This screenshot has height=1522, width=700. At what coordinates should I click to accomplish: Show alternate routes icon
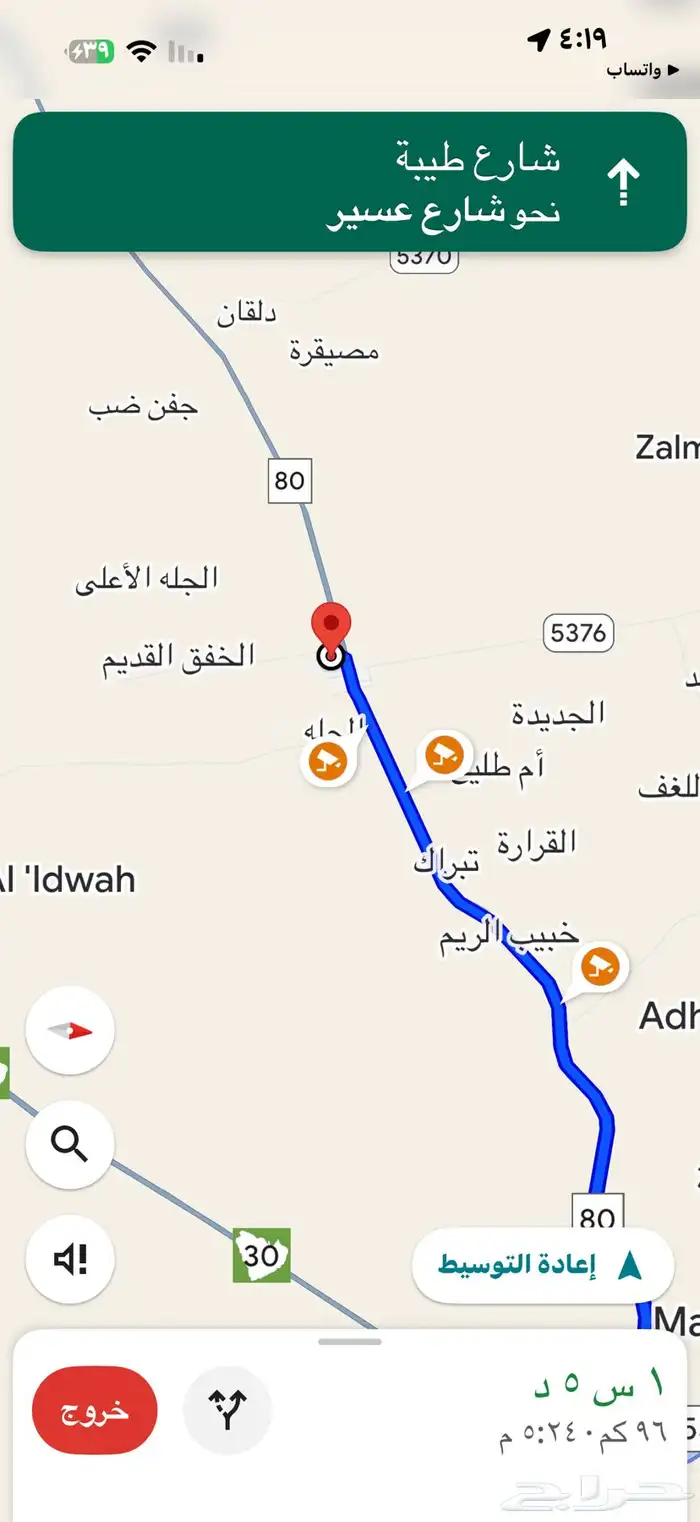[228, 1410]
